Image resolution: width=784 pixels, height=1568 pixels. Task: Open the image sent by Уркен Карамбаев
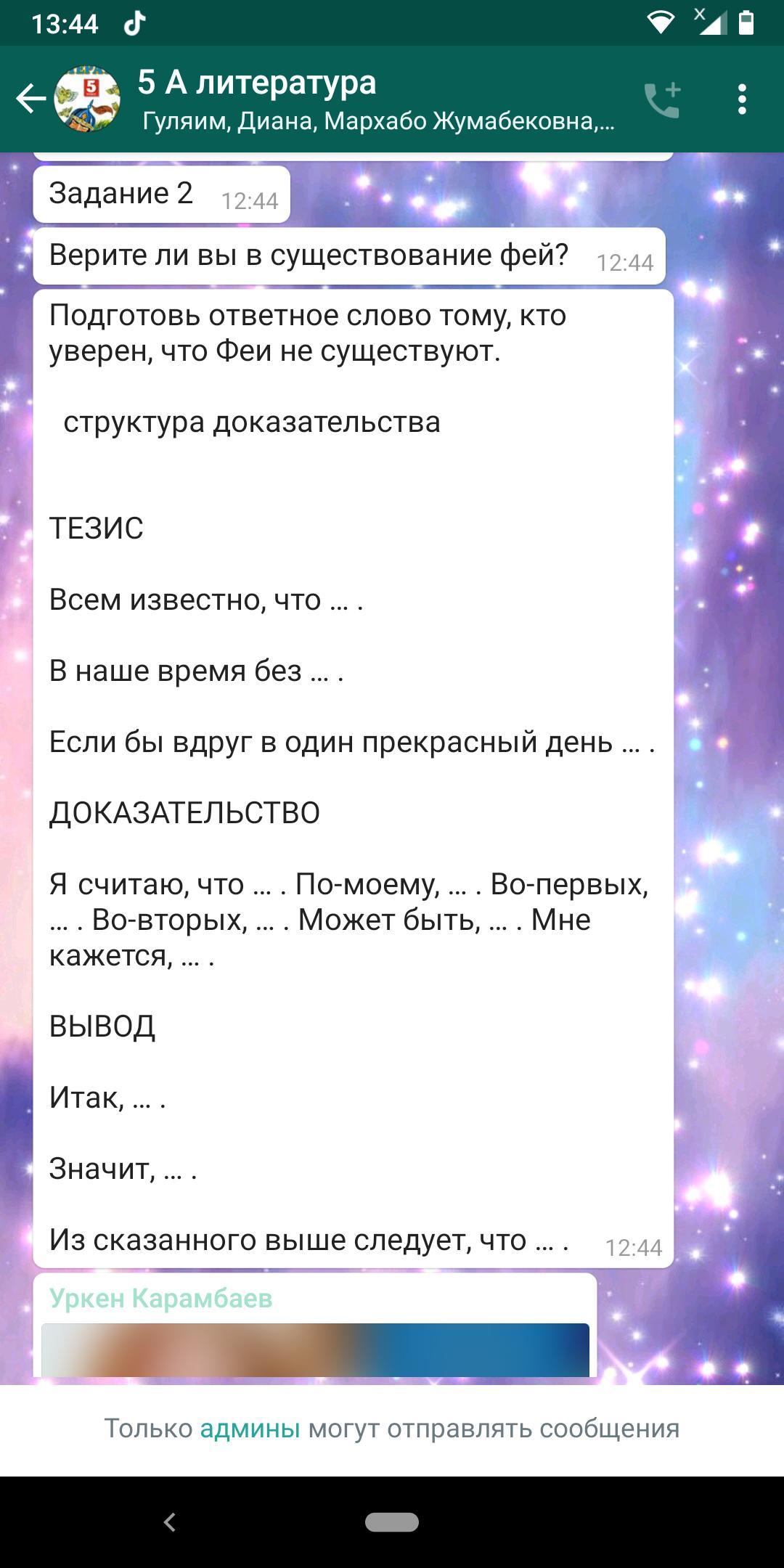tap(315, 1349)
